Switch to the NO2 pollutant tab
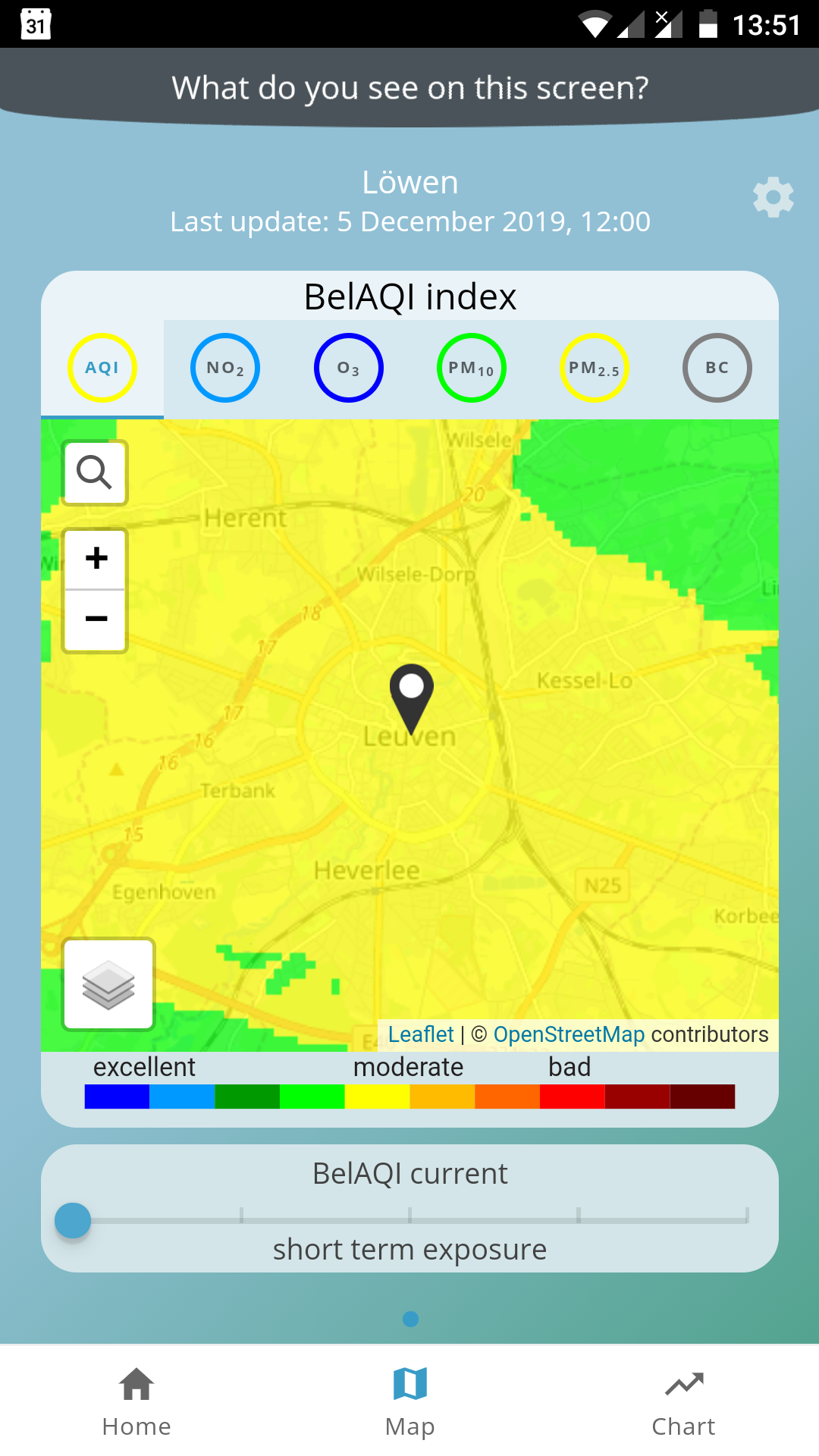Viewport: 819px width, 1456px height. click(225, 369)
